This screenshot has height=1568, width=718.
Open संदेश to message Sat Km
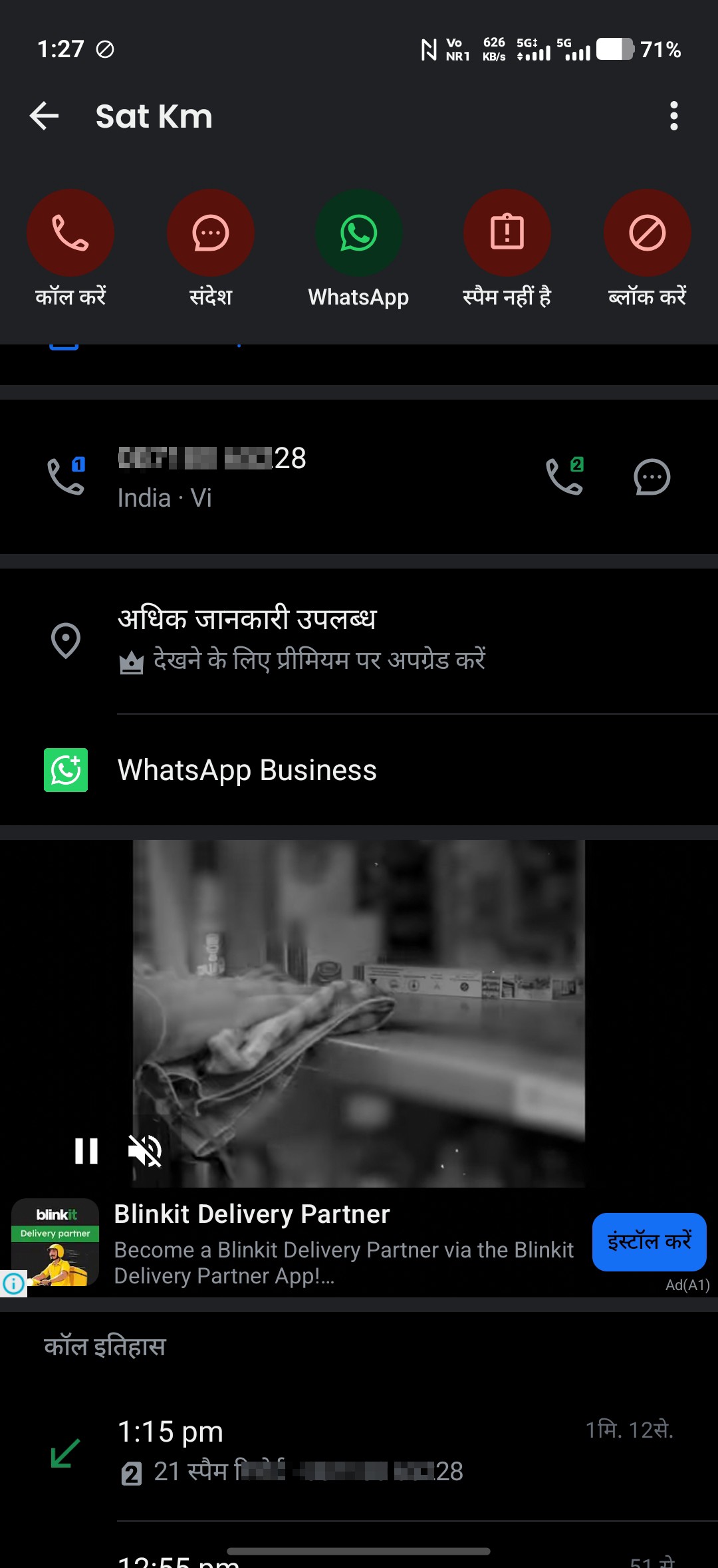click(211, 249)
